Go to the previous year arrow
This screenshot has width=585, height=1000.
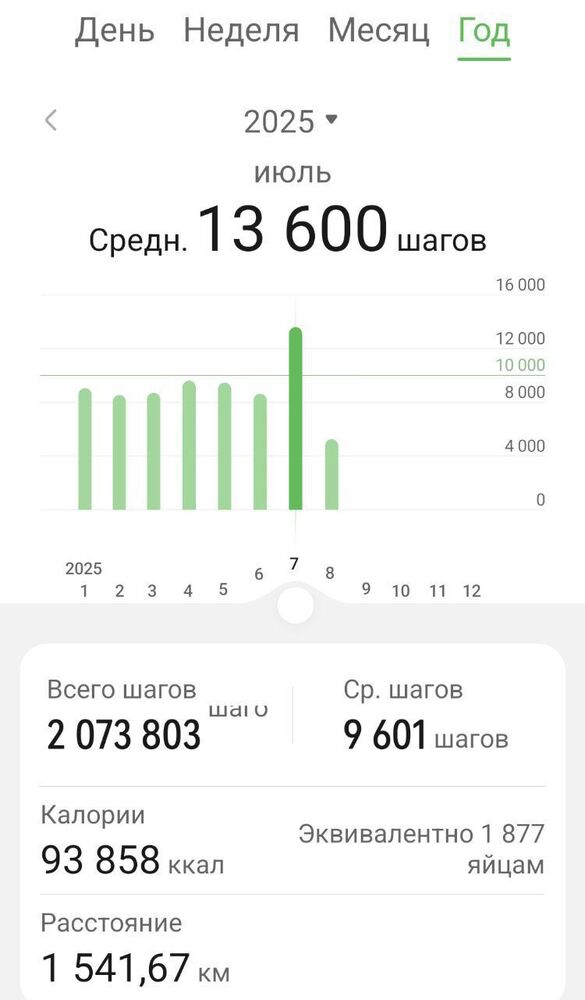click(51, 120)
